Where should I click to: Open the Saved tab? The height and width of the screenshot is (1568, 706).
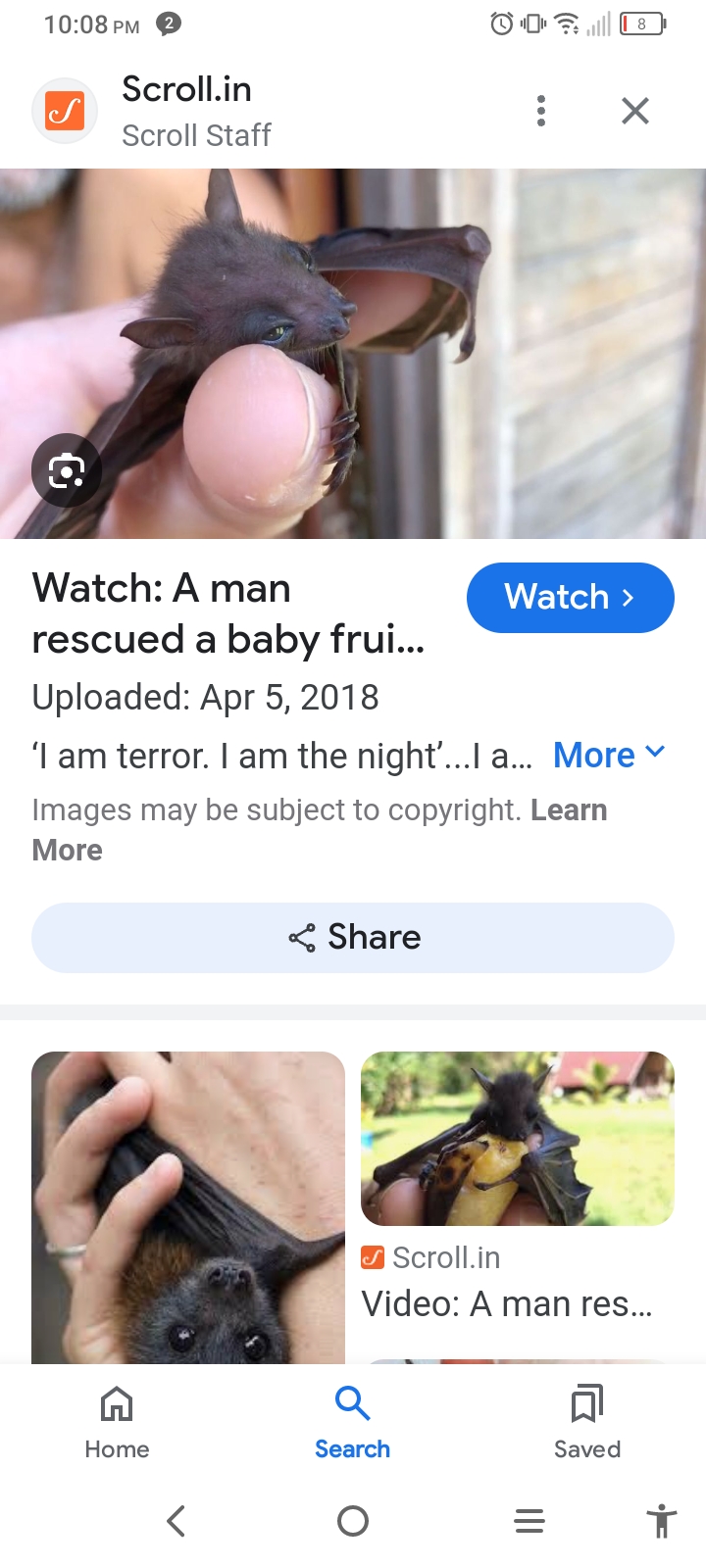pyautogui.click(x=586, y=1421)
